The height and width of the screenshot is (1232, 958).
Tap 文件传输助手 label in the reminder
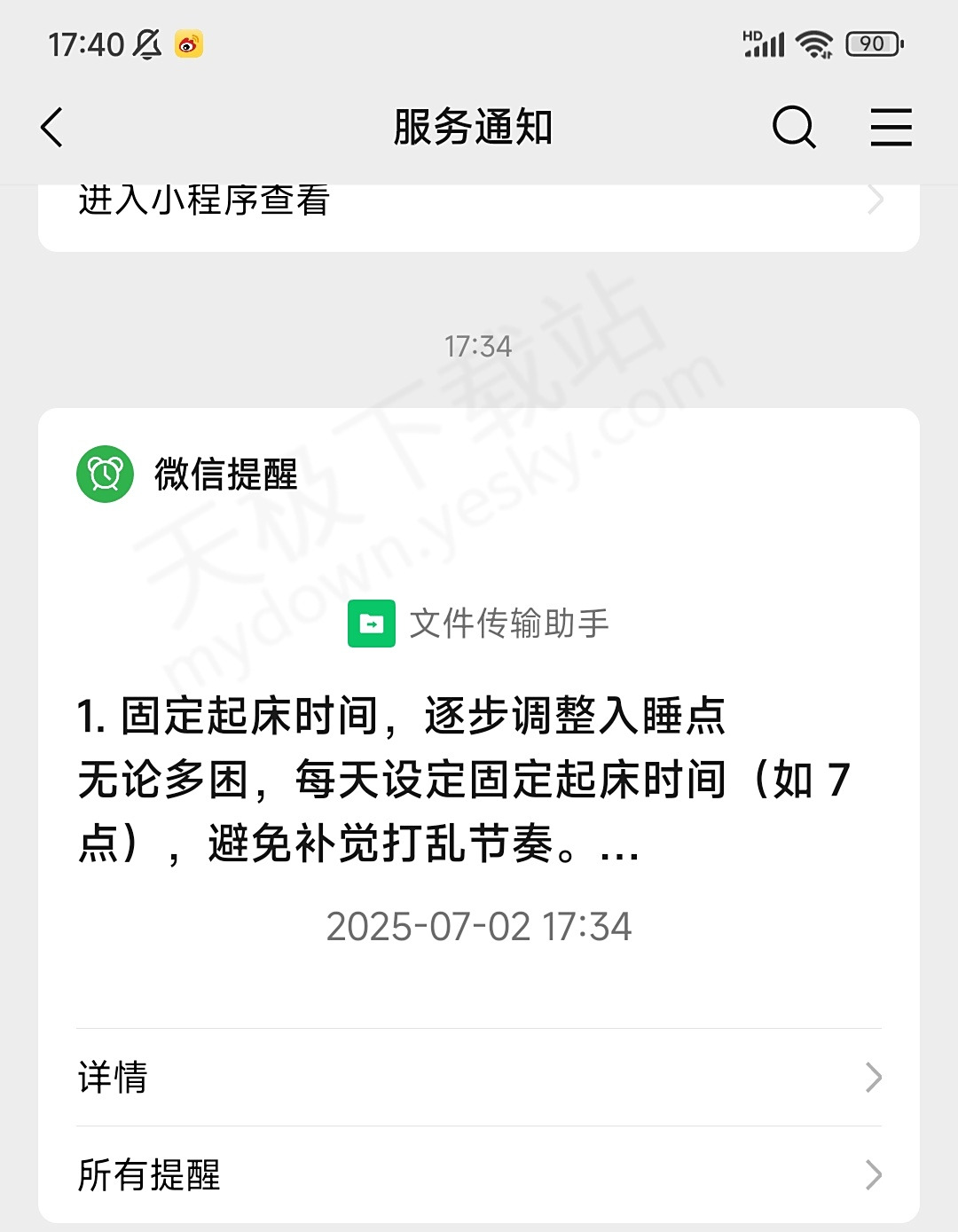(x=510, y=624)
